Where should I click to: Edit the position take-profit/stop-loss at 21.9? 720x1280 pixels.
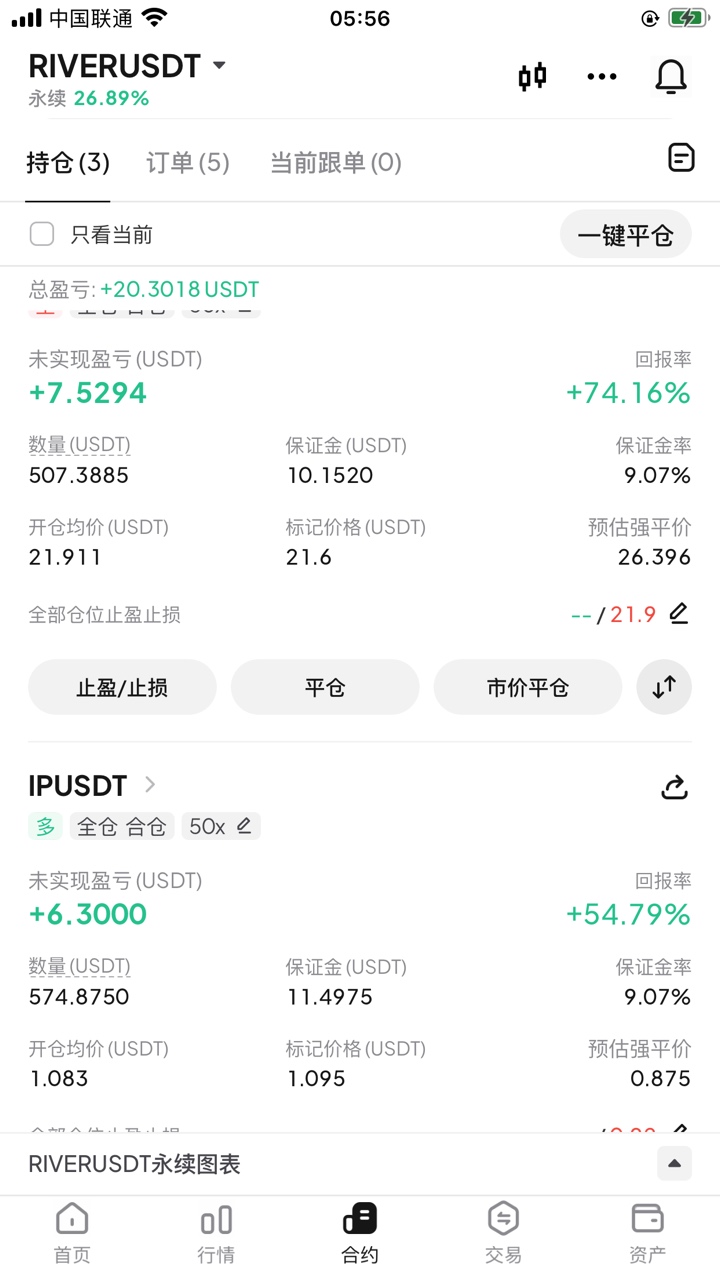[679, 613]
